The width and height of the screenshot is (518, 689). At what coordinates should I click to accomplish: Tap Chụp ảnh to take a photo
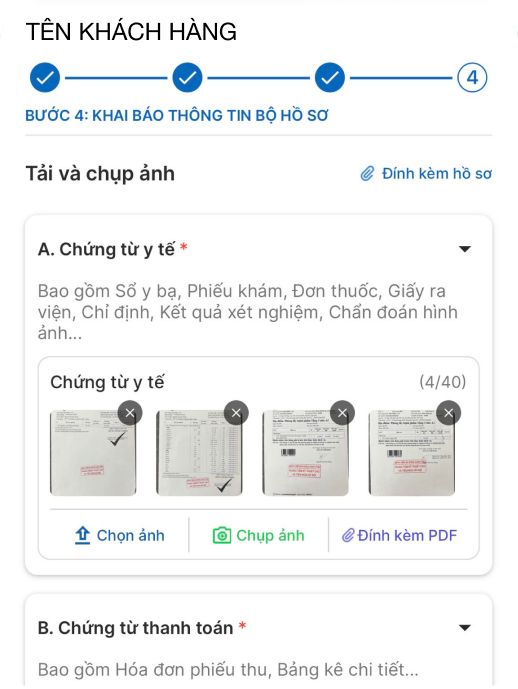[x=258, y=535]
